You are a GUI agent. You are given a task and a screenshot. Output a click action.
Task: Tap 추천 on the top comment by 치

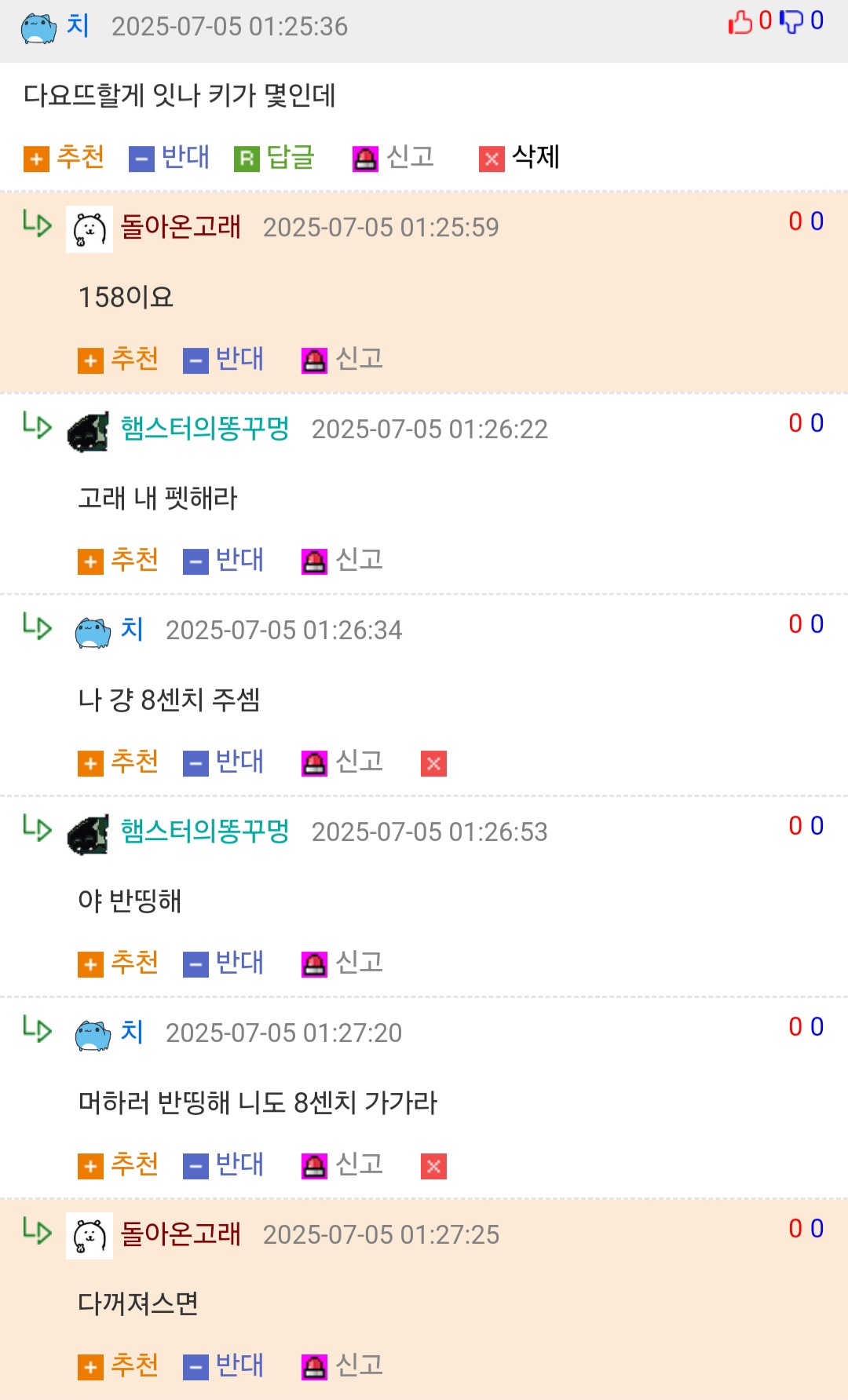[x=64, y=158]
